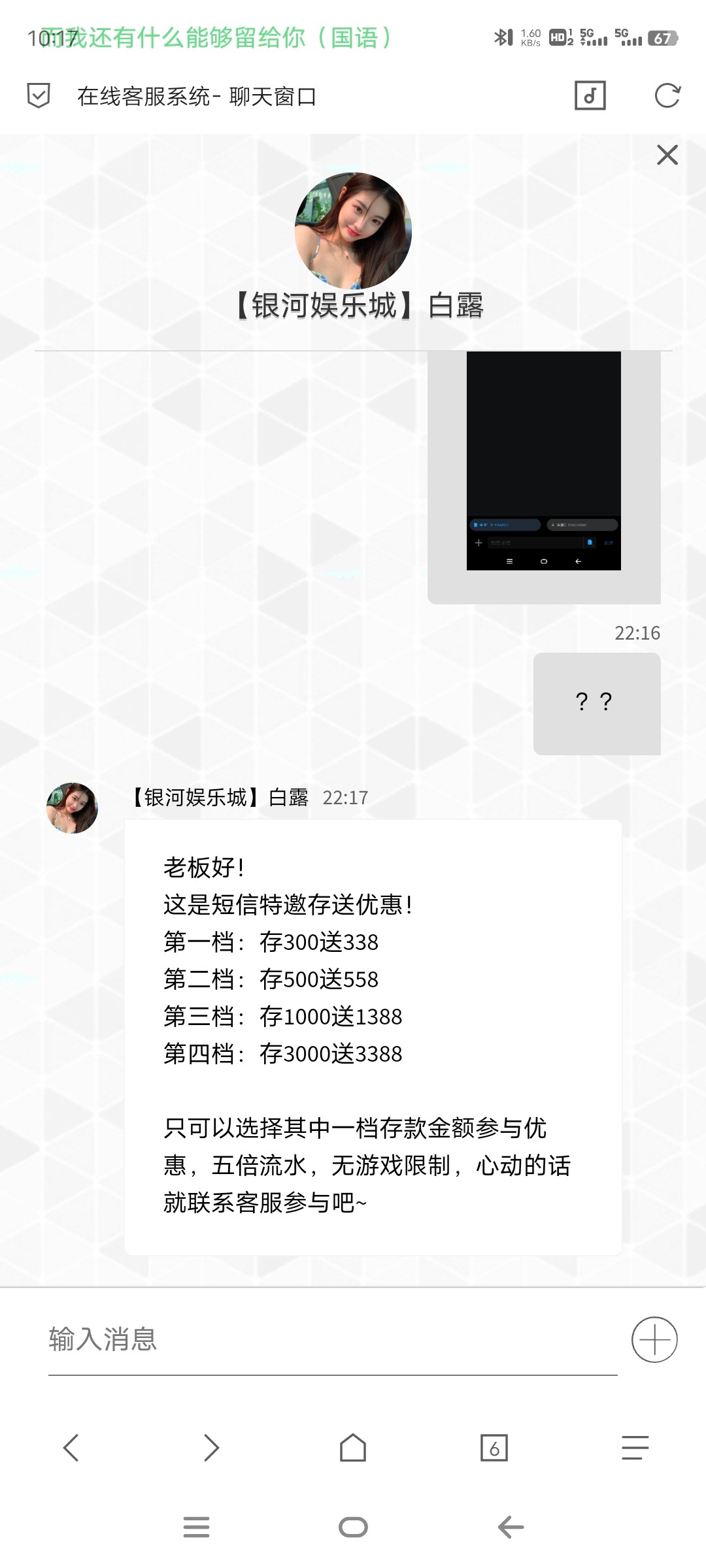706x1568 pixels.
Task: Open the music note icon in toolbar
Action: coord(590,96)
